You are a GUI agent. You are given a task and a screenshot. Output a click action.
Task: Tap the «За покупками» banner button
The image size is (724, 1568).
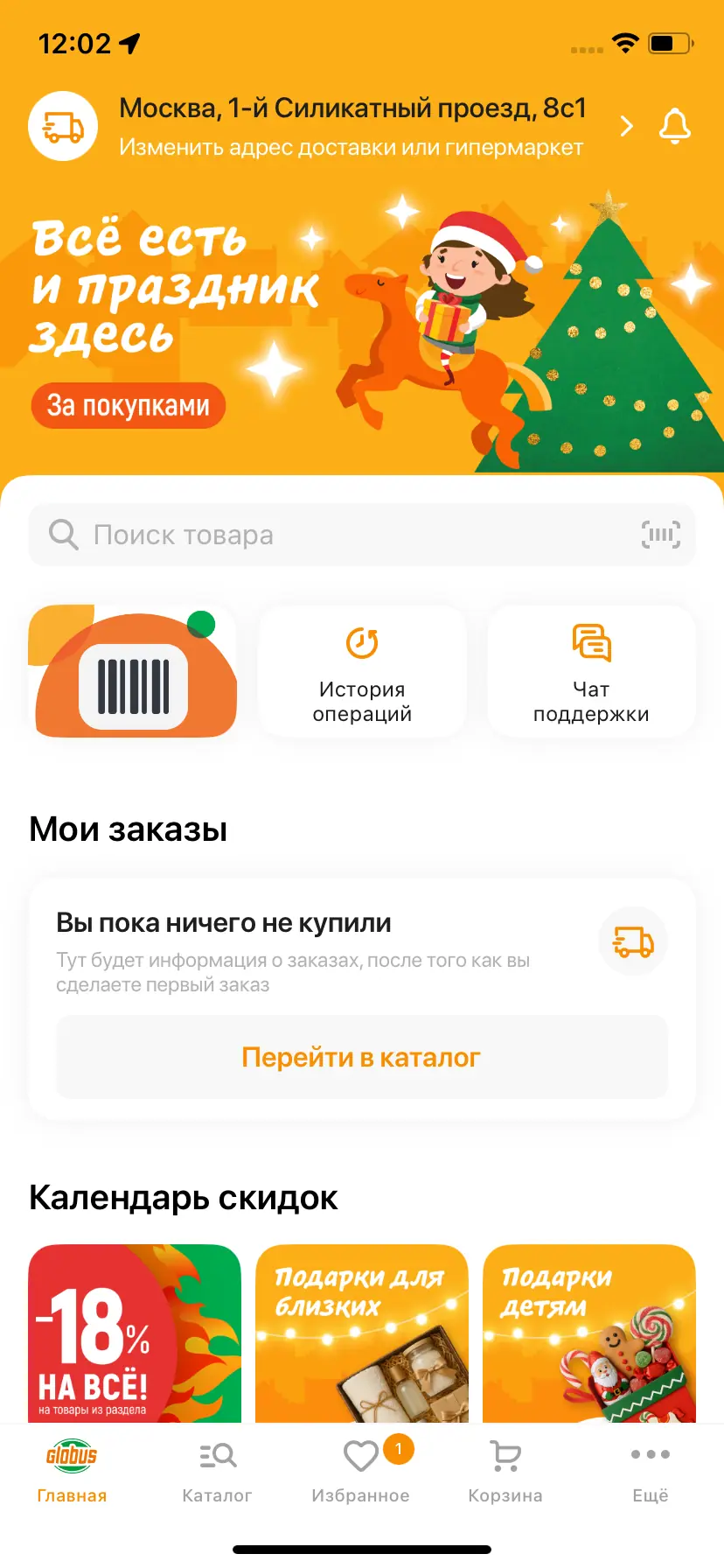coord(129,406)
